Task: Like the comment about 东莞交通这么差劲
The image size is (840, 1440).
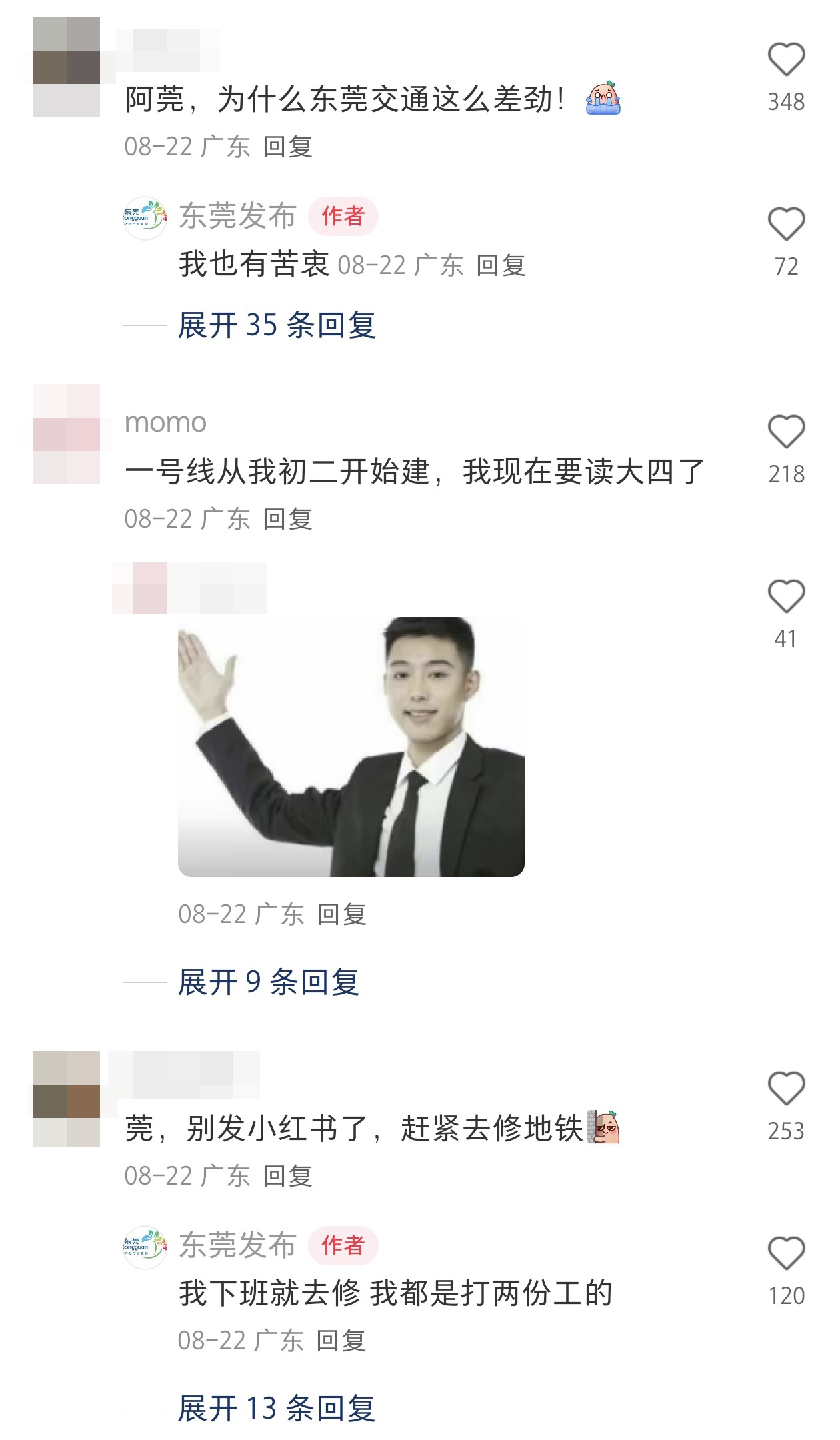Action: coord(786,60)
